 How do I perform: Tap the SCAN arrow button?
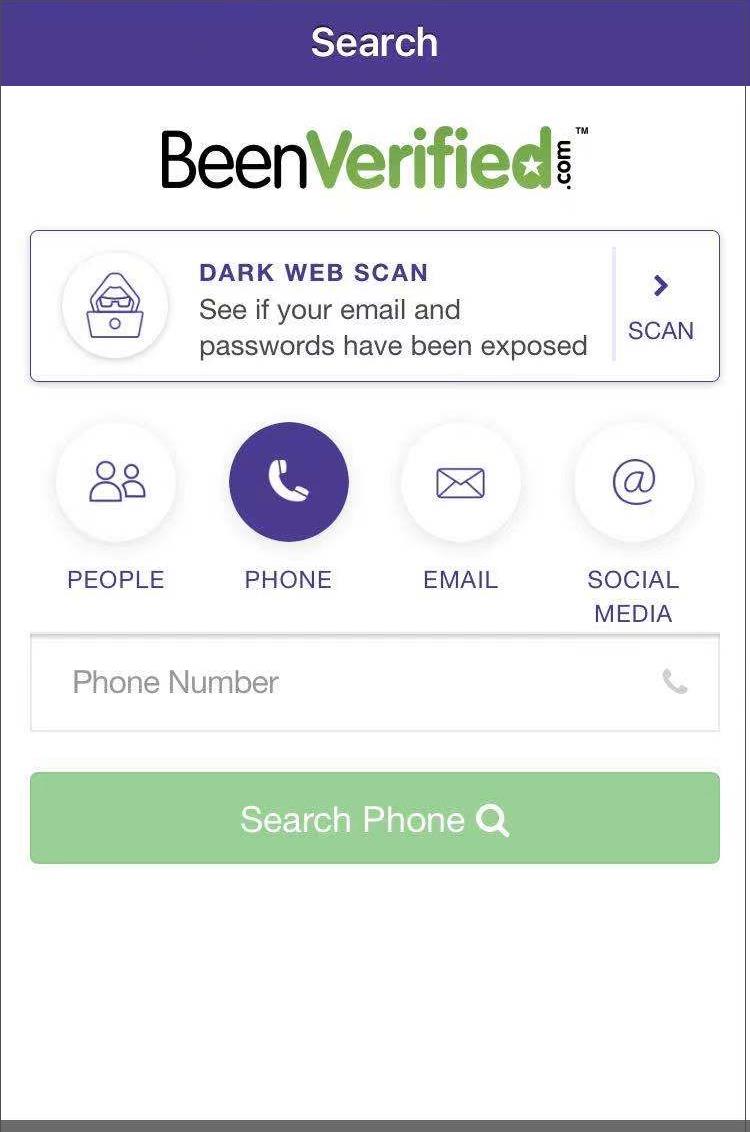point(660,306)
